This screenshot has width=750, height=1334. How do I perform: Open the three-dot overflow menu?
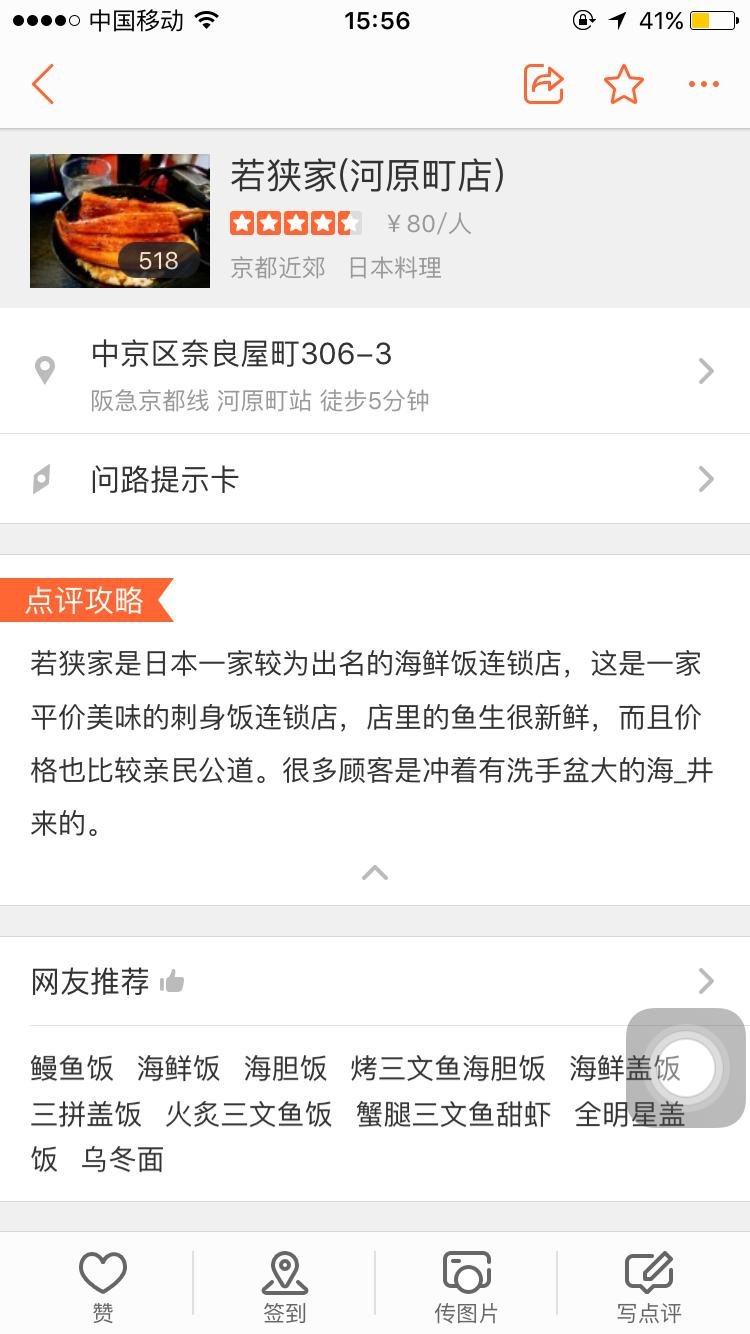(704, 85)
